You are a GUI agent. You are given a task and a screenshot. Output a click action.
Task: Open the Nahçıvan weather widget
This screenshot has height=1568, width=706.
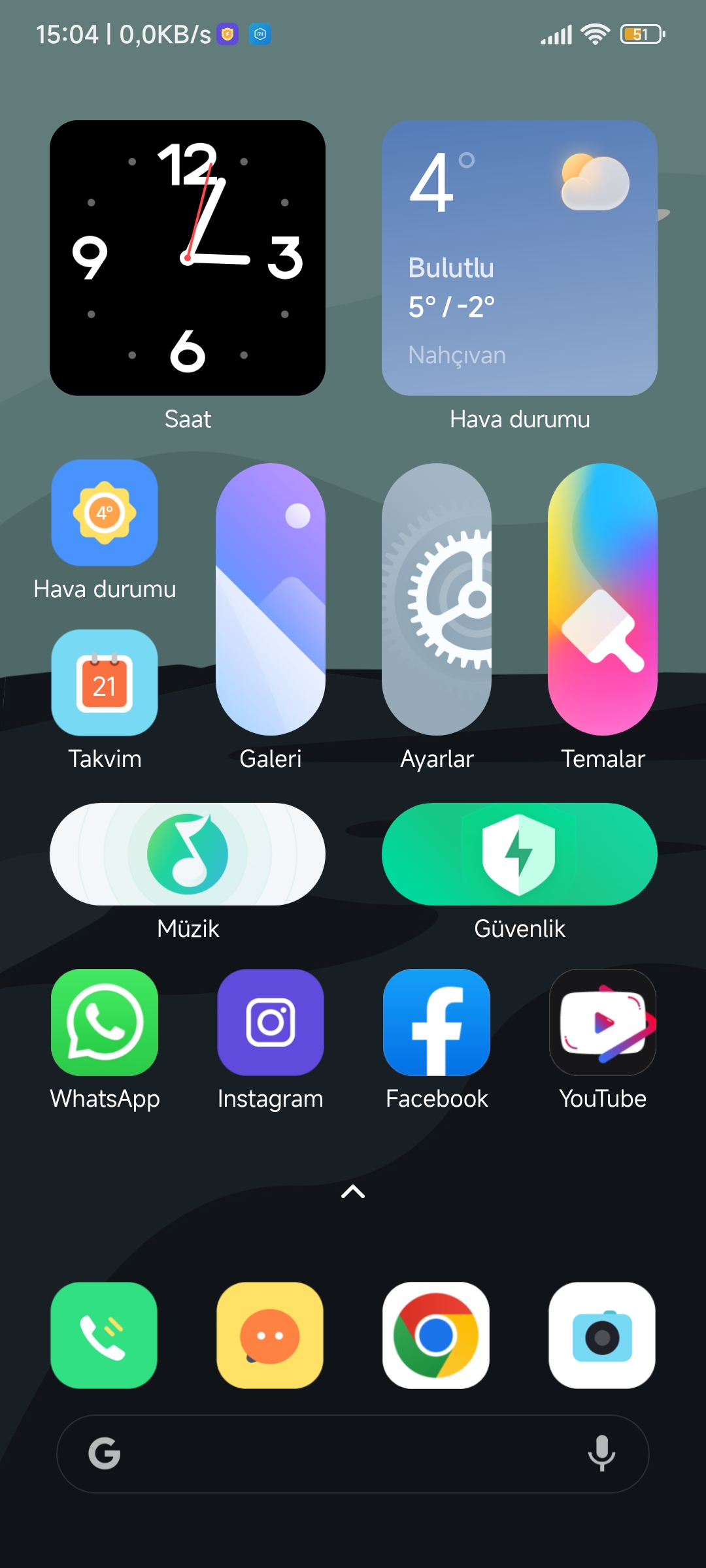point(520,257)
